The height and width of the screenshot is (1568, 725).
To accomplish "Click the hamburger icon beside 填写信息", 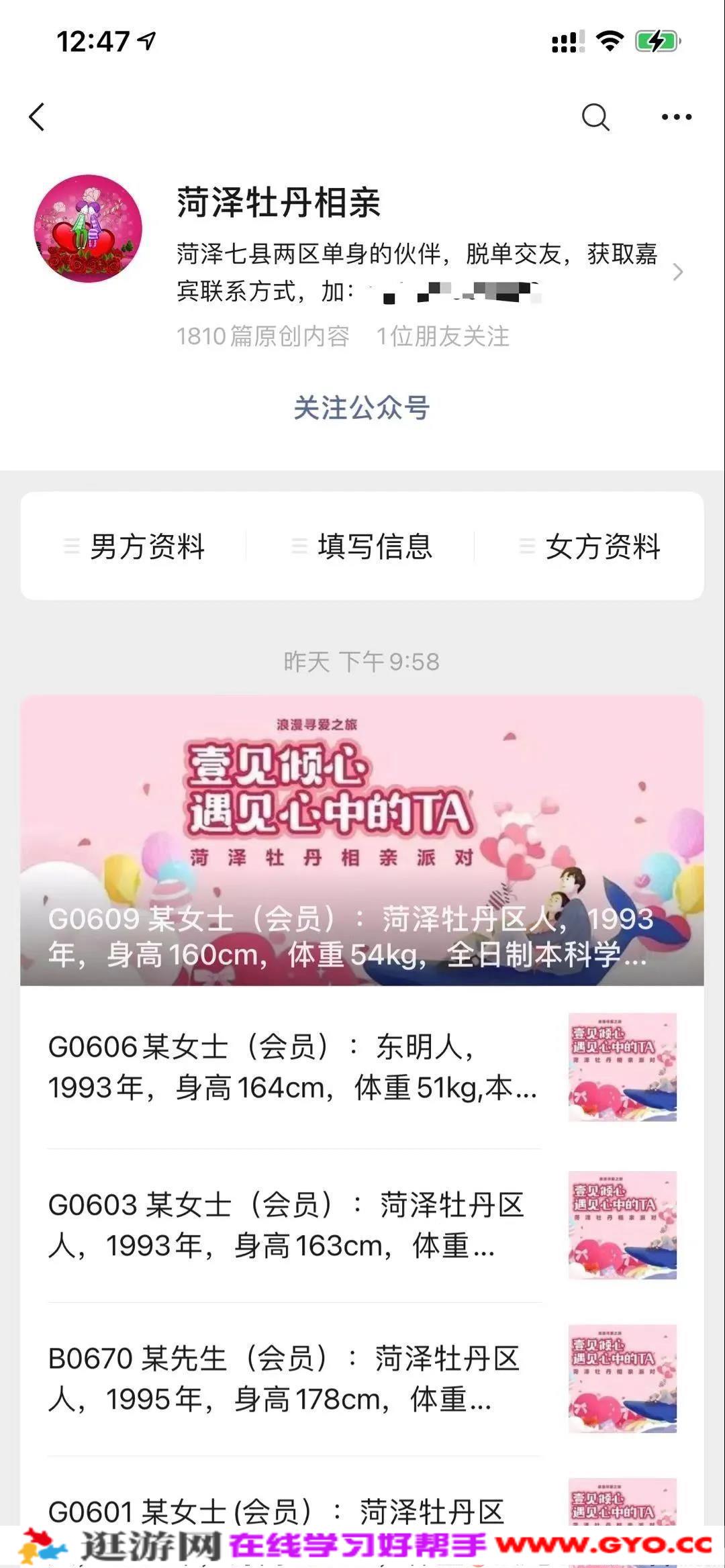I will [x=297, y=547].
